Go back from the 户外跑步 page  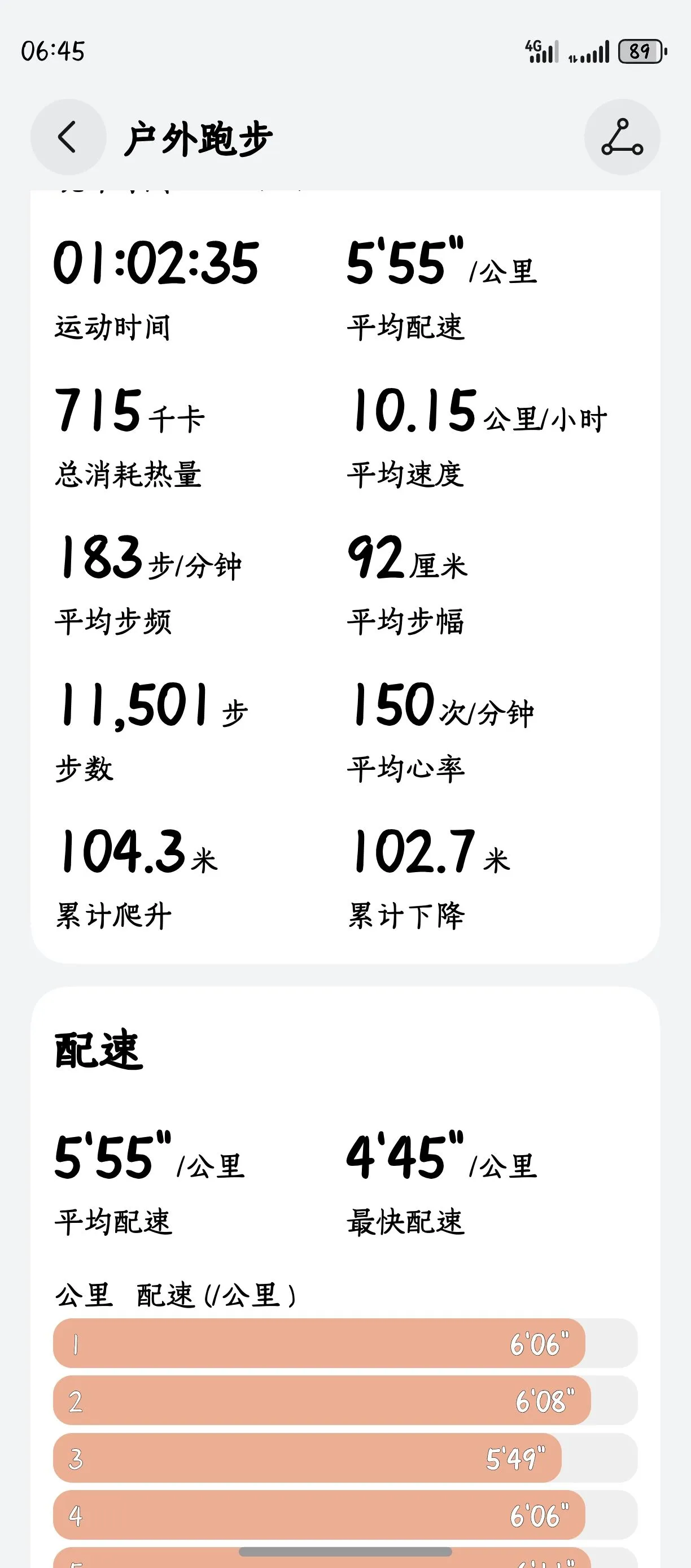tap(68, 137)
